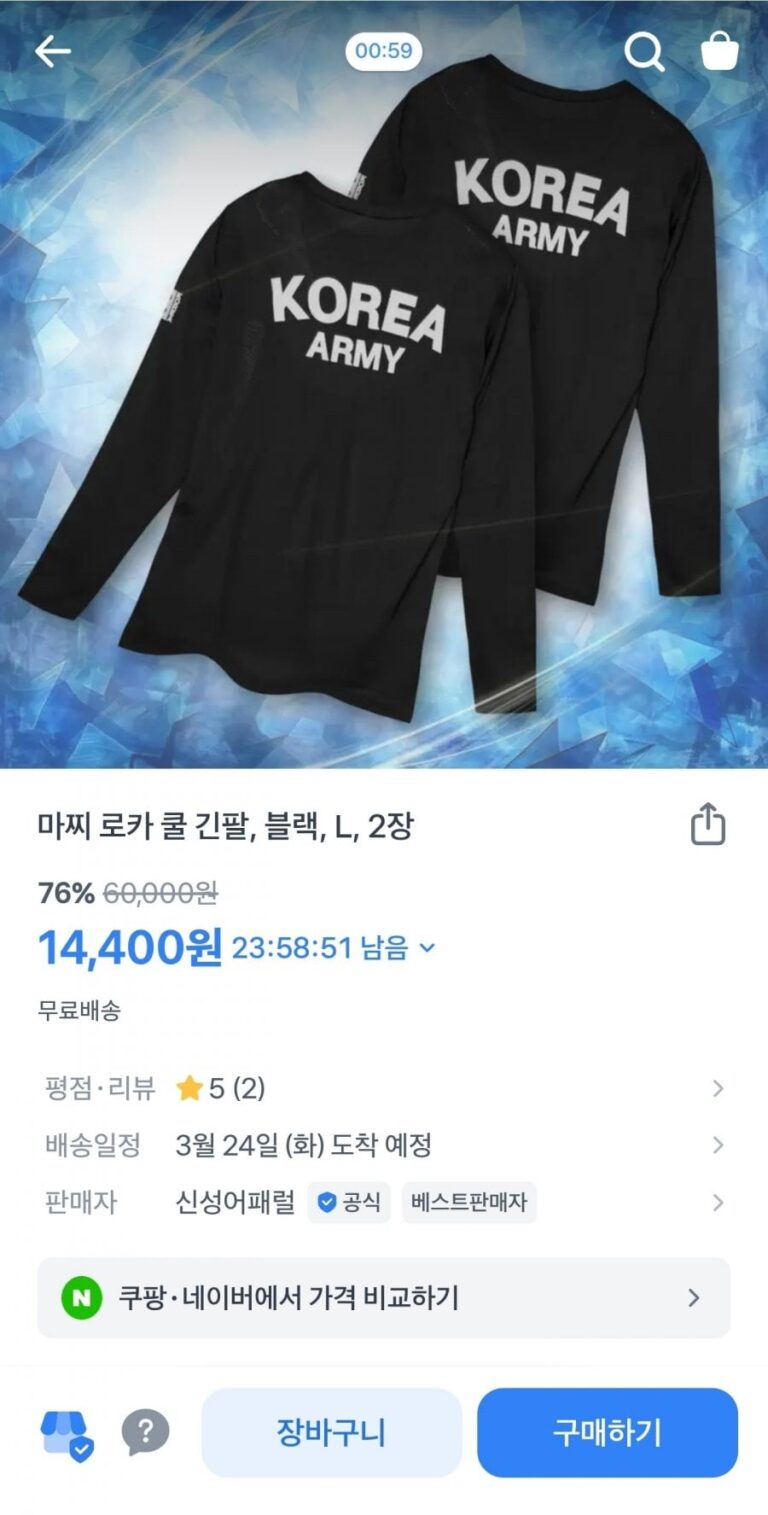Open the question mark help icon
The image size is (768, 1515).
(x=145, y=1433)
